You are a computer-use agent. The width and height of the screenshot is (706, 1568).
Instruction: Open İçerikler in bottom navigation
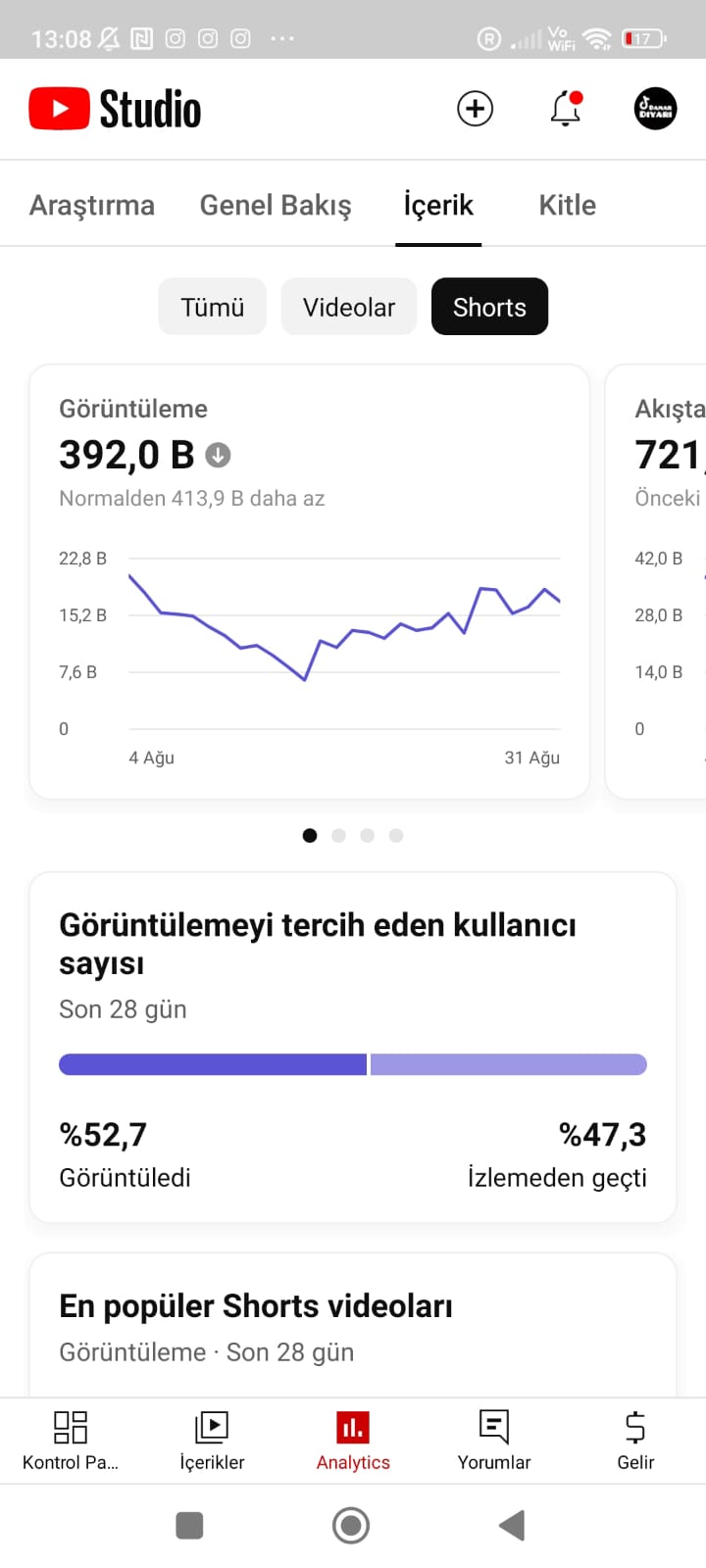tap(212, 1441)
